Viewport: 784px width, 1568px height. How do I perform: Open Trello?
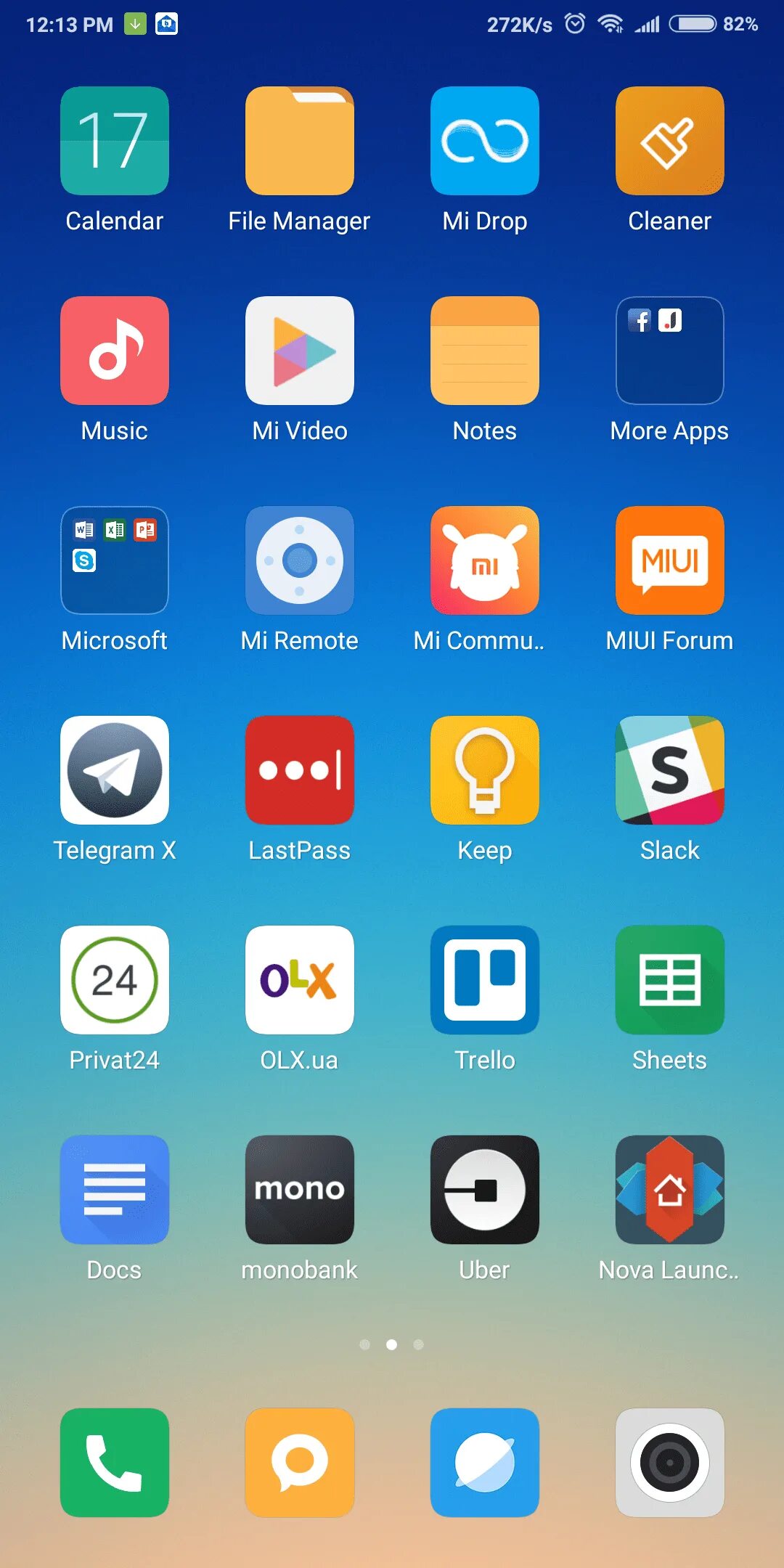tap(485, 980)
